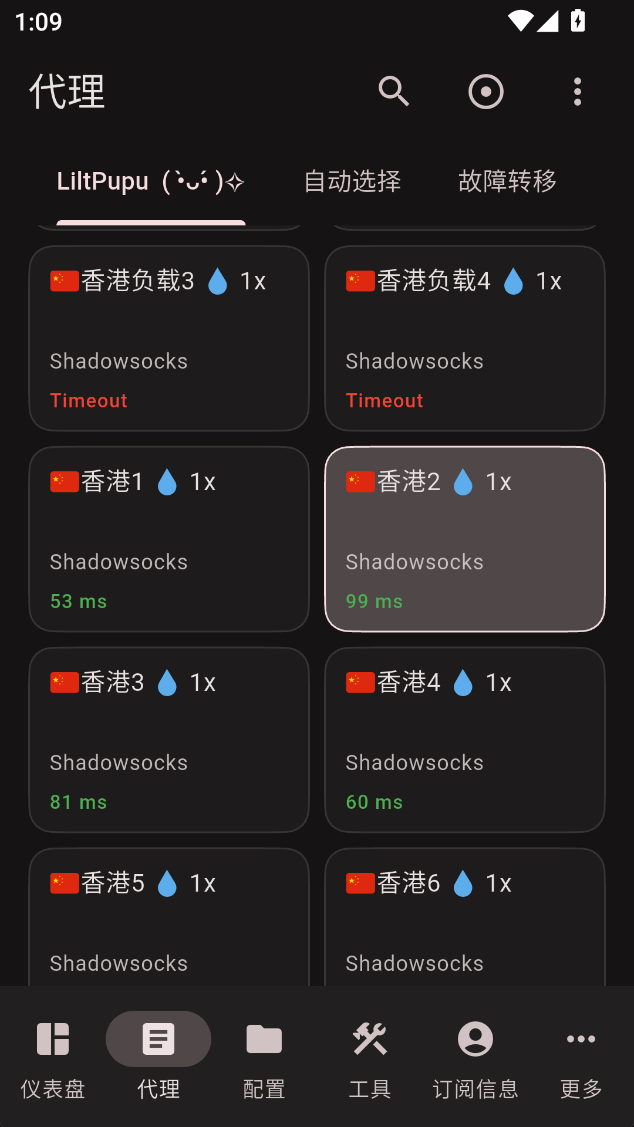This screenshot has height=1127, width=634.
Task: Choose the 香港1 proxy node
Action: [169, 539]
